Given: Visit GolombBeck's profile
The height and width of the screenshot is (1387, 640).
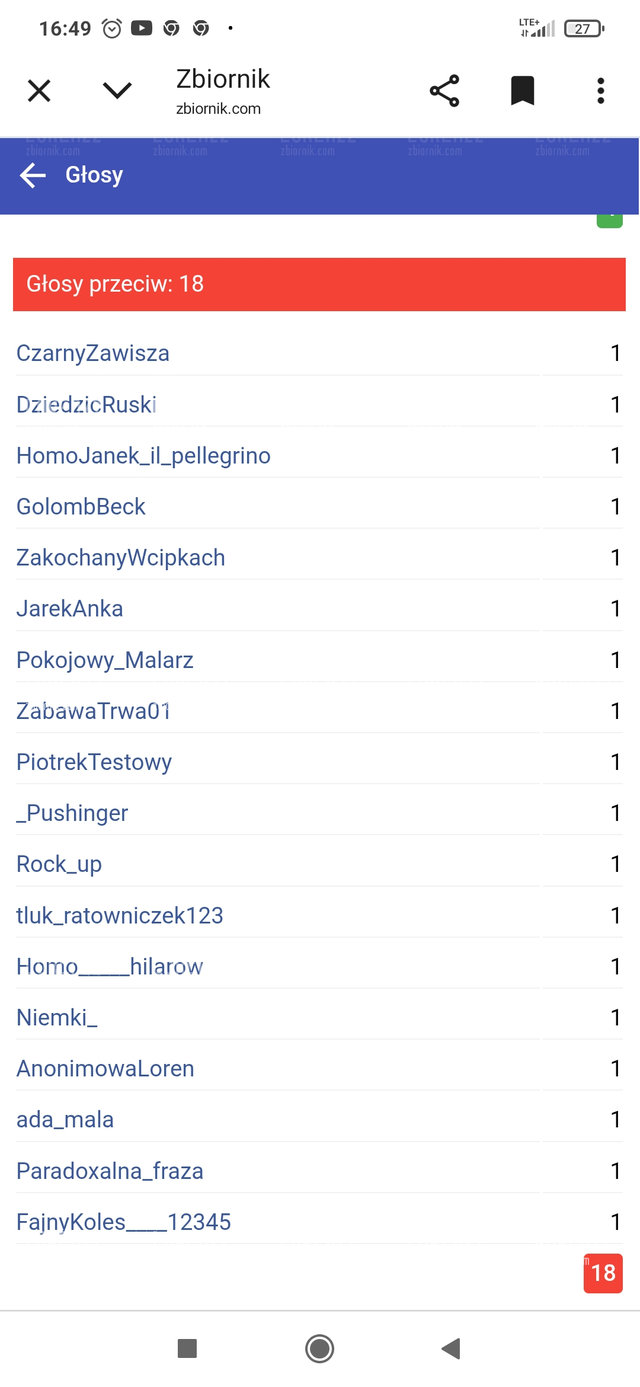Looking at the screenshot, I should (81, 507).
